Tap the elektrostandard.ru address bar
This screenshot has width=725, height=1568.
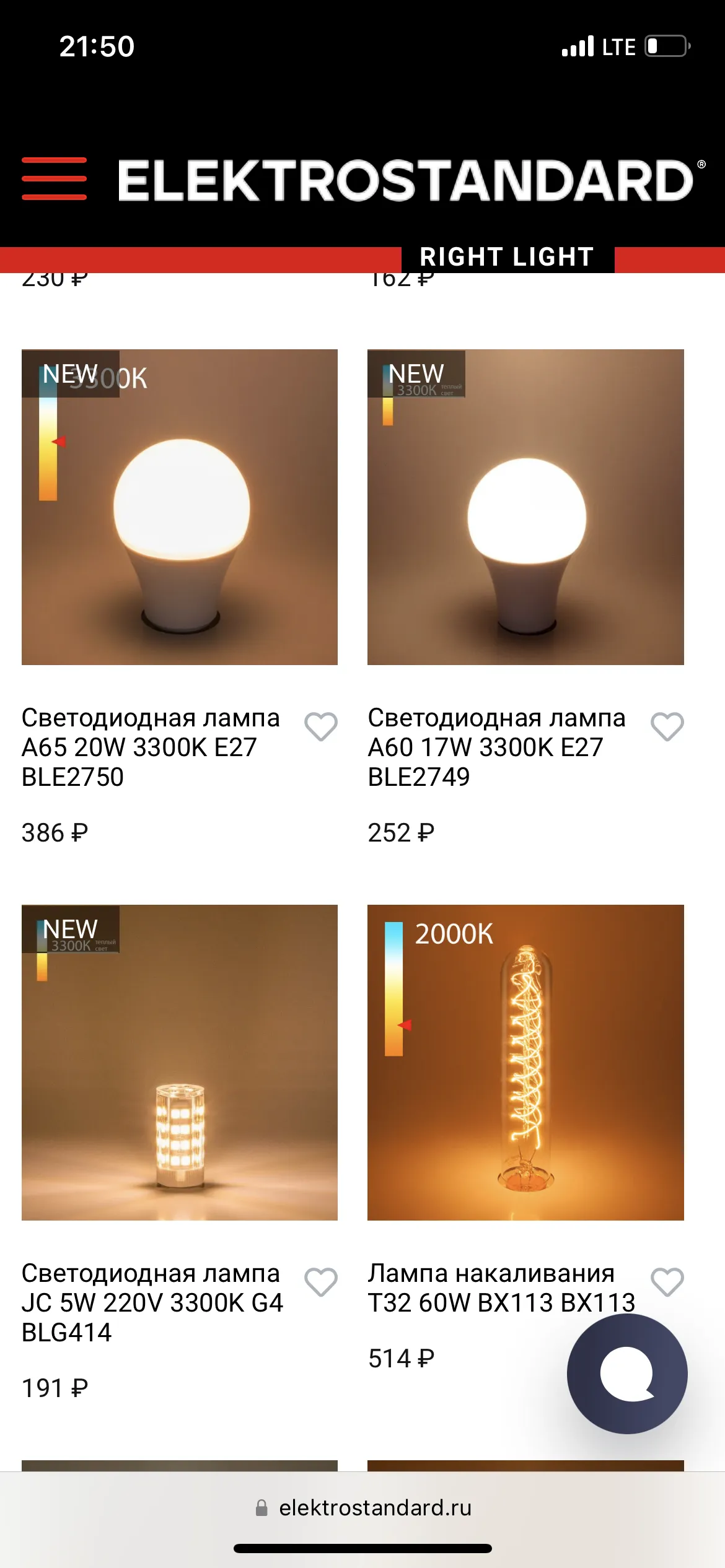[x=363, y=1508]
